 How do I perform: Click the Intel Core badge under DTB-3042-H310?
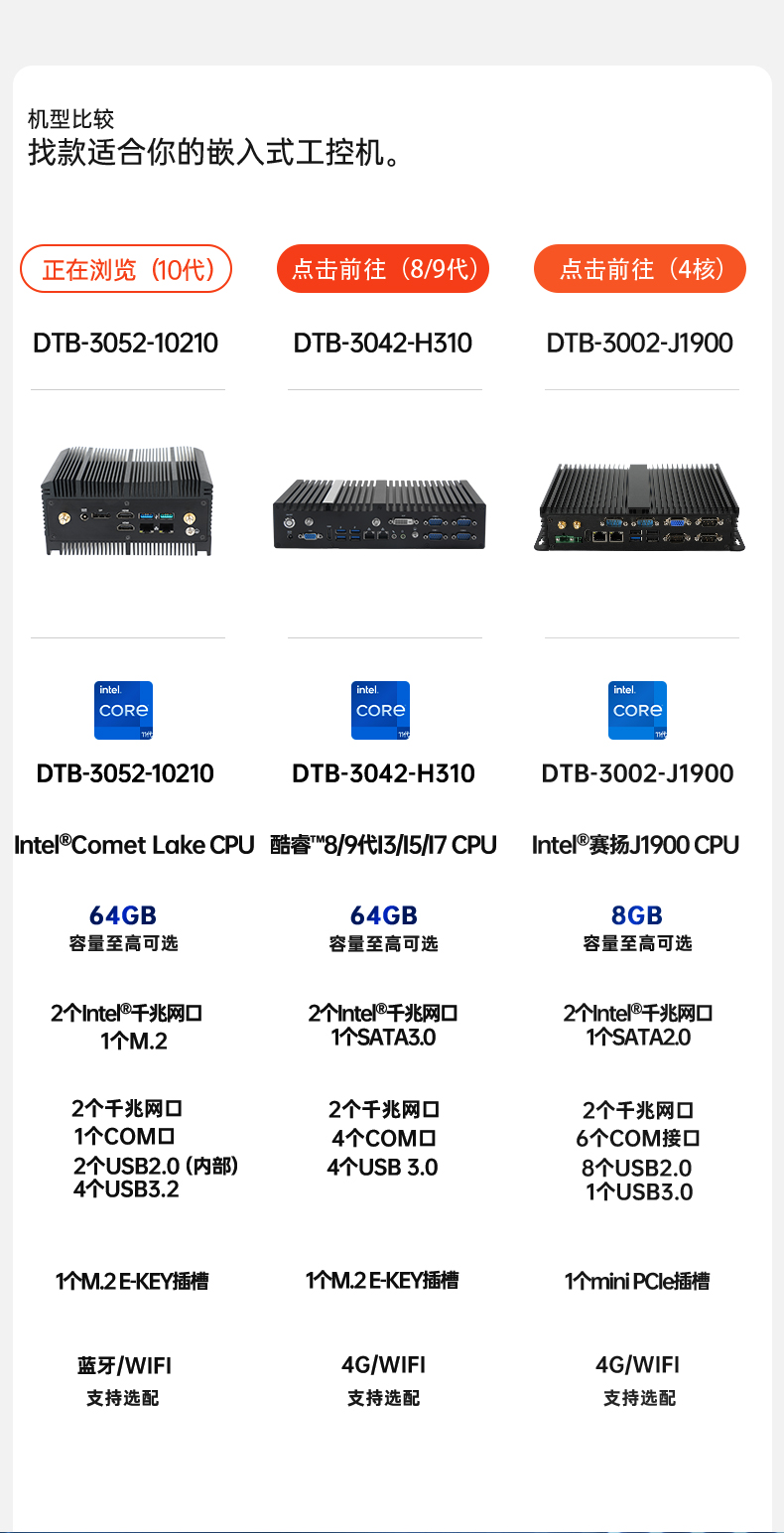380,710
